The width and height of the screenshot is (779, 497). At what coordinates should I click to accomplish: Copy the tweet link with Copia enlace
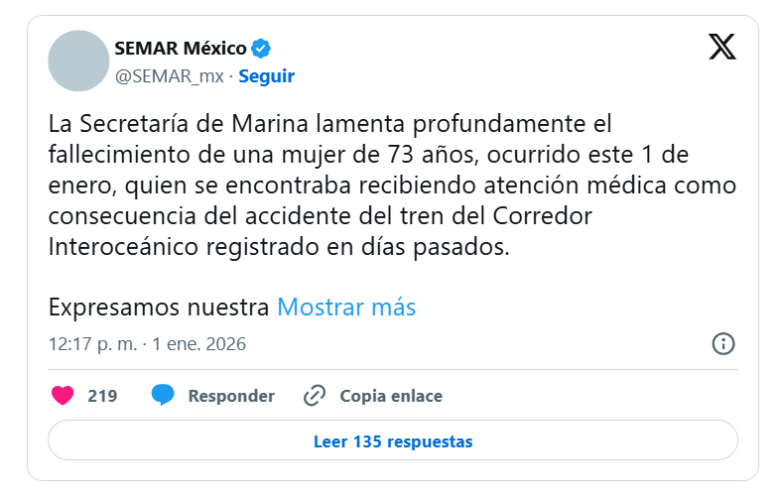pos(373,396)
